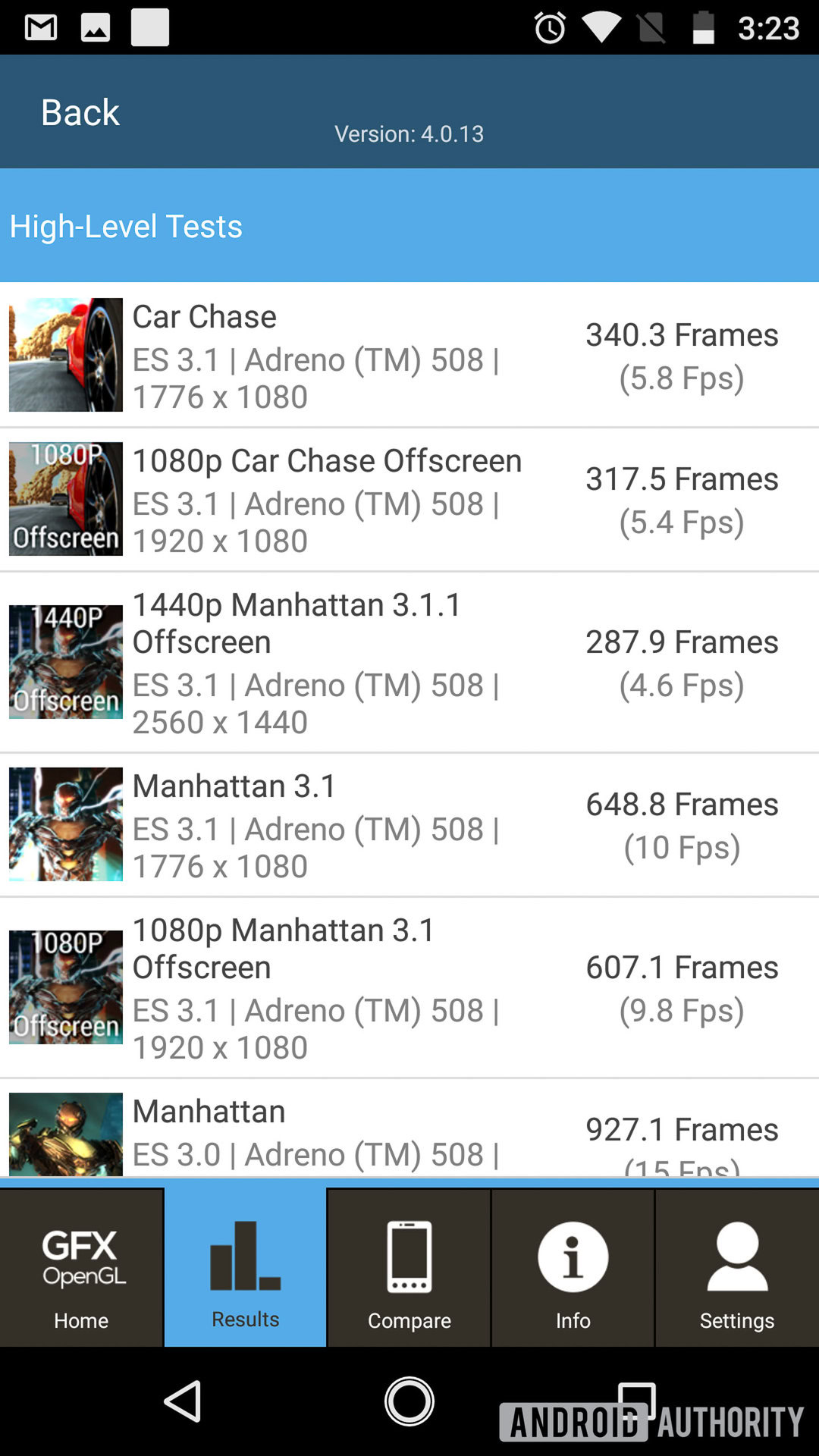Go to the device home screen
This screenshot has width=819, height=1456.
(409, 1401)
